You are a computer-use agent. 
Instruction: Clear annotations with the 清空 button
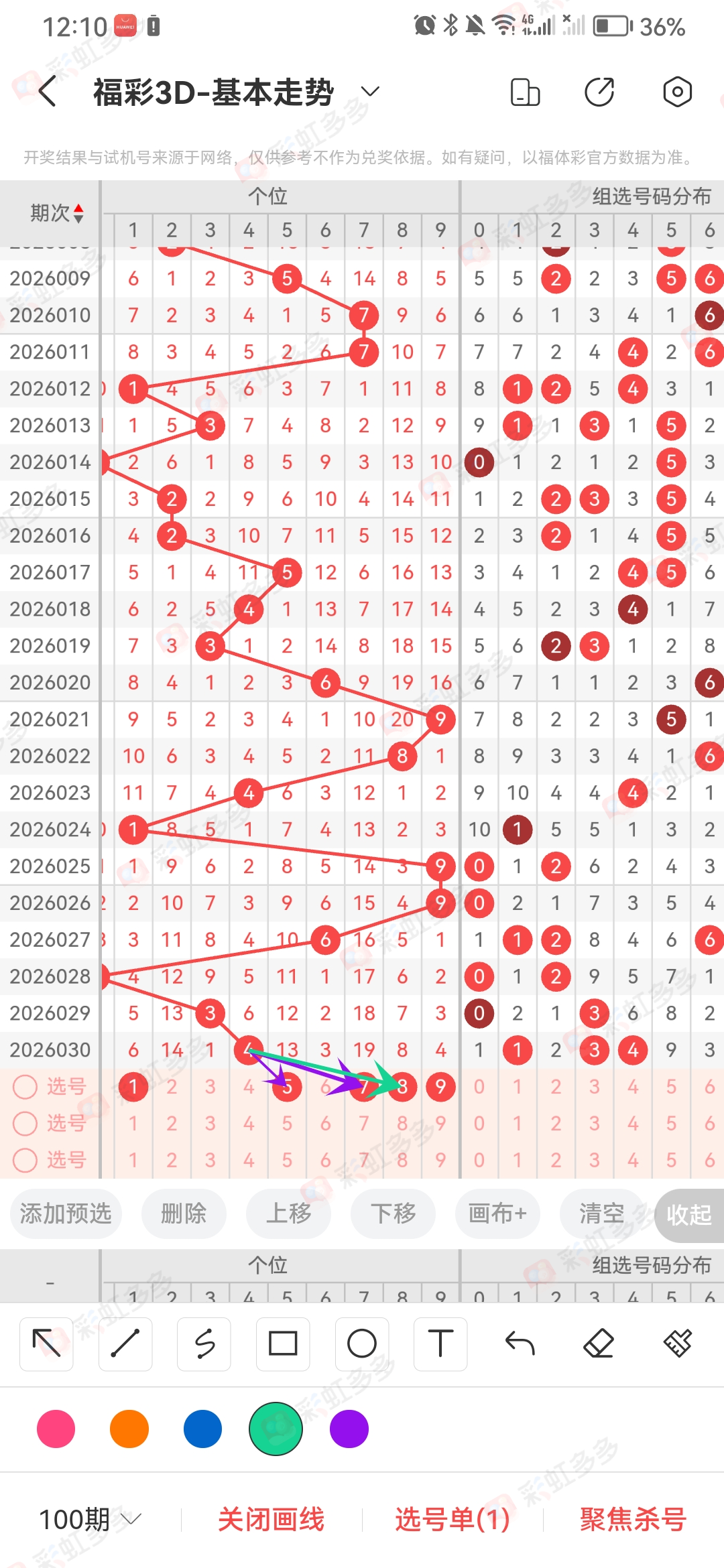point(601,1214)
